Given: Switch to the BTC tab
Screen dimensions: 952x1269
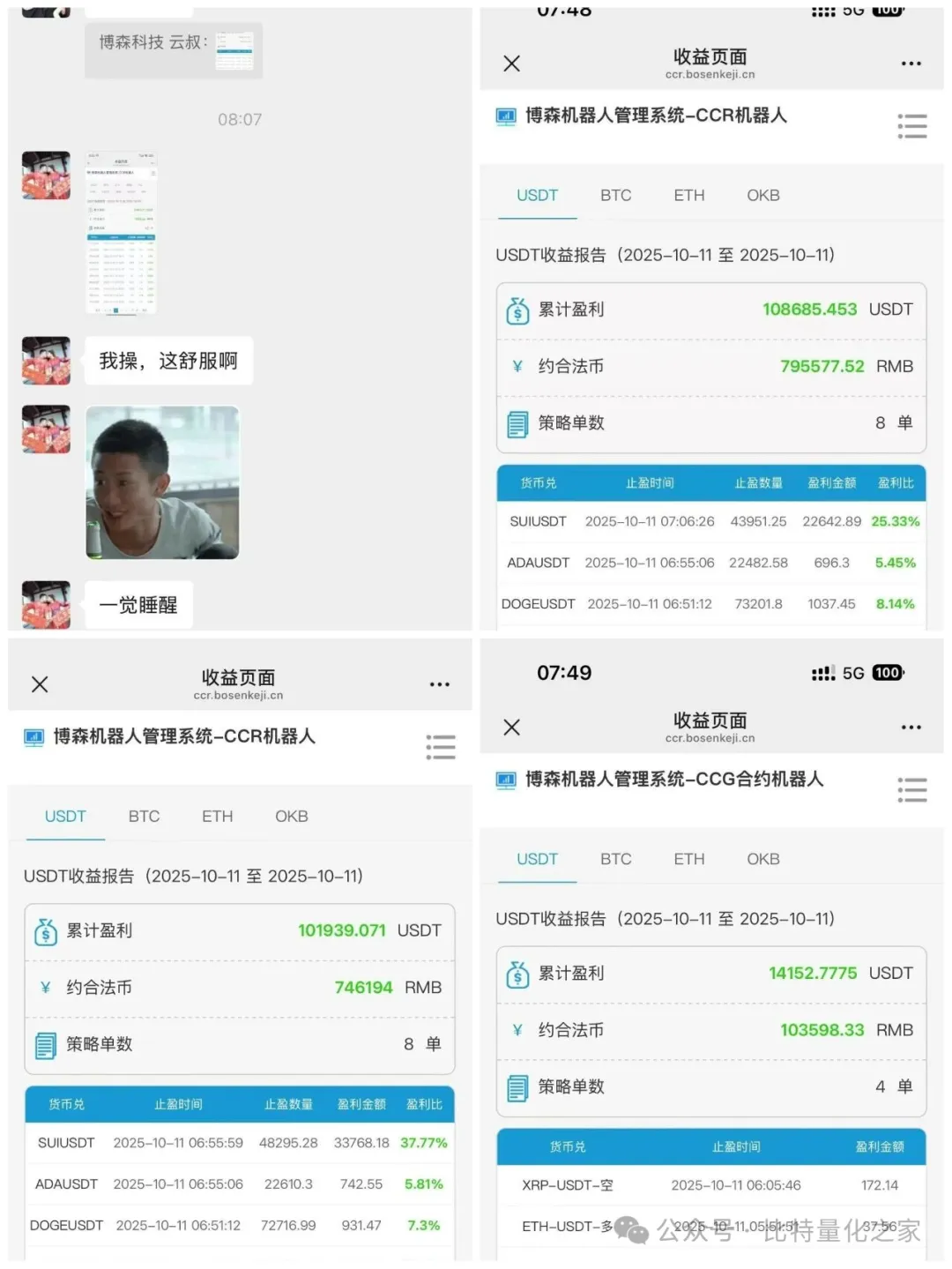Looking at the screenshot, I should 615,195.
